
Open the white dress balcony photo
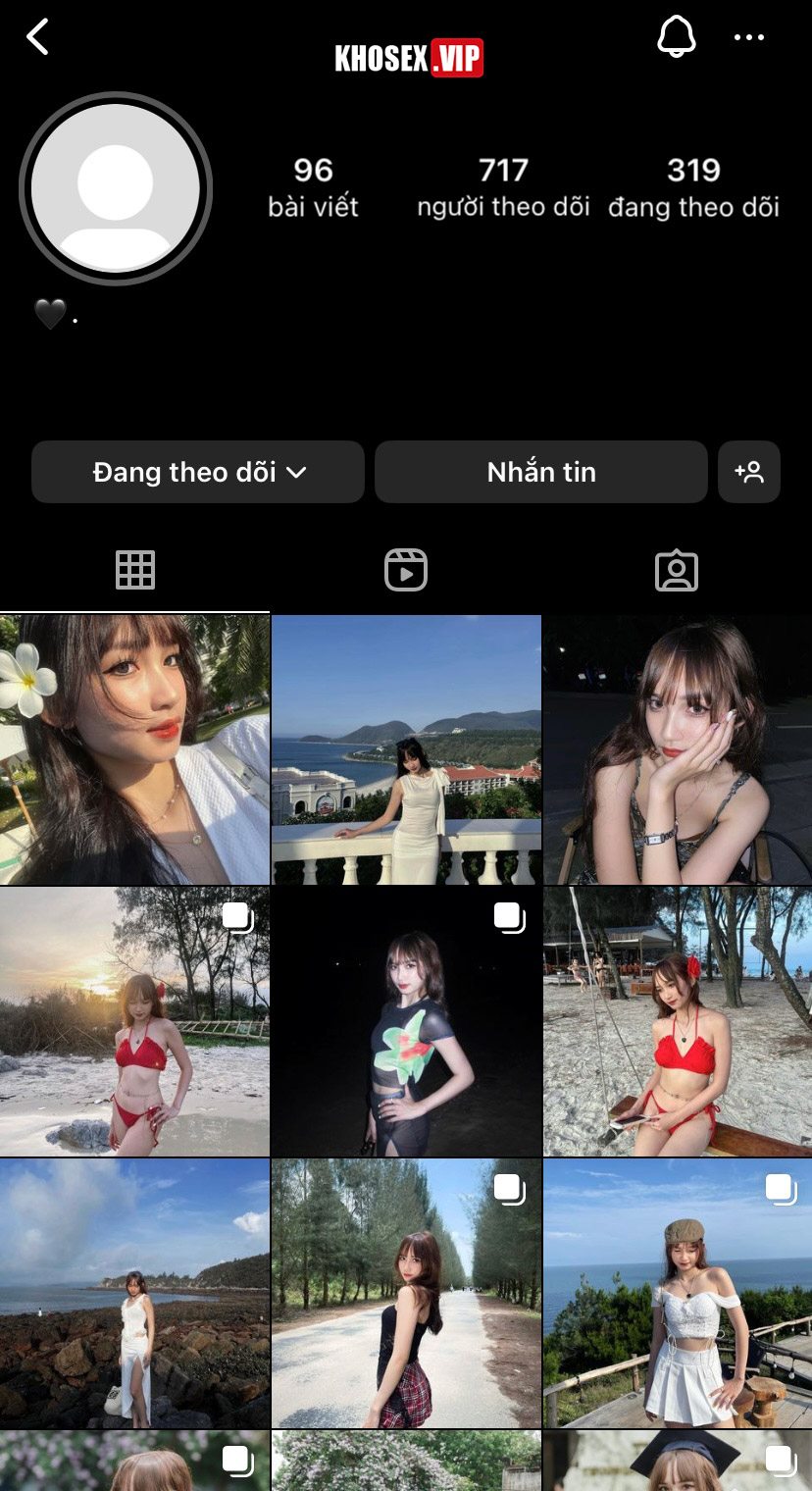(406, 747)
